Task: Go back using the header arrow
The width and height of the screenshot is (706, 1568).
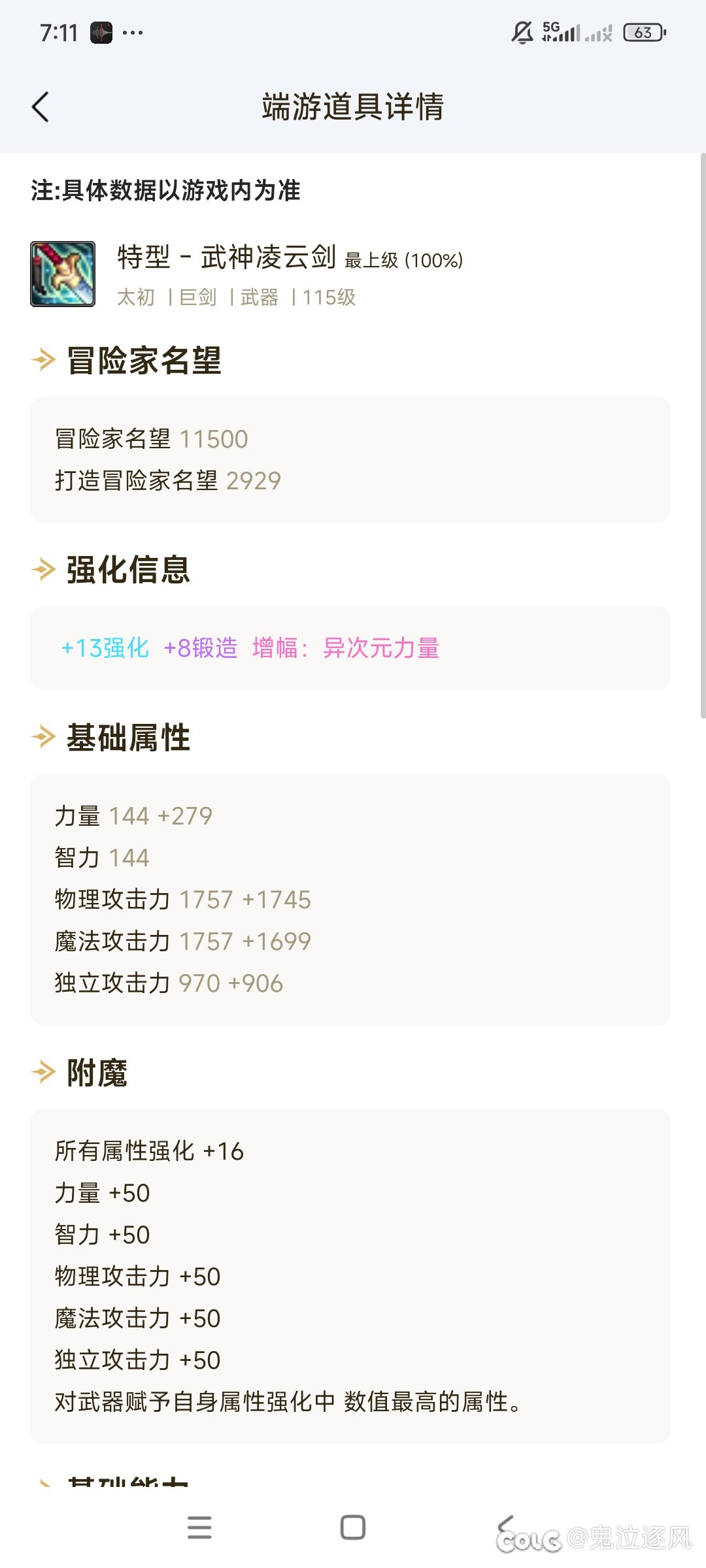Action: (x=41, y=107)
